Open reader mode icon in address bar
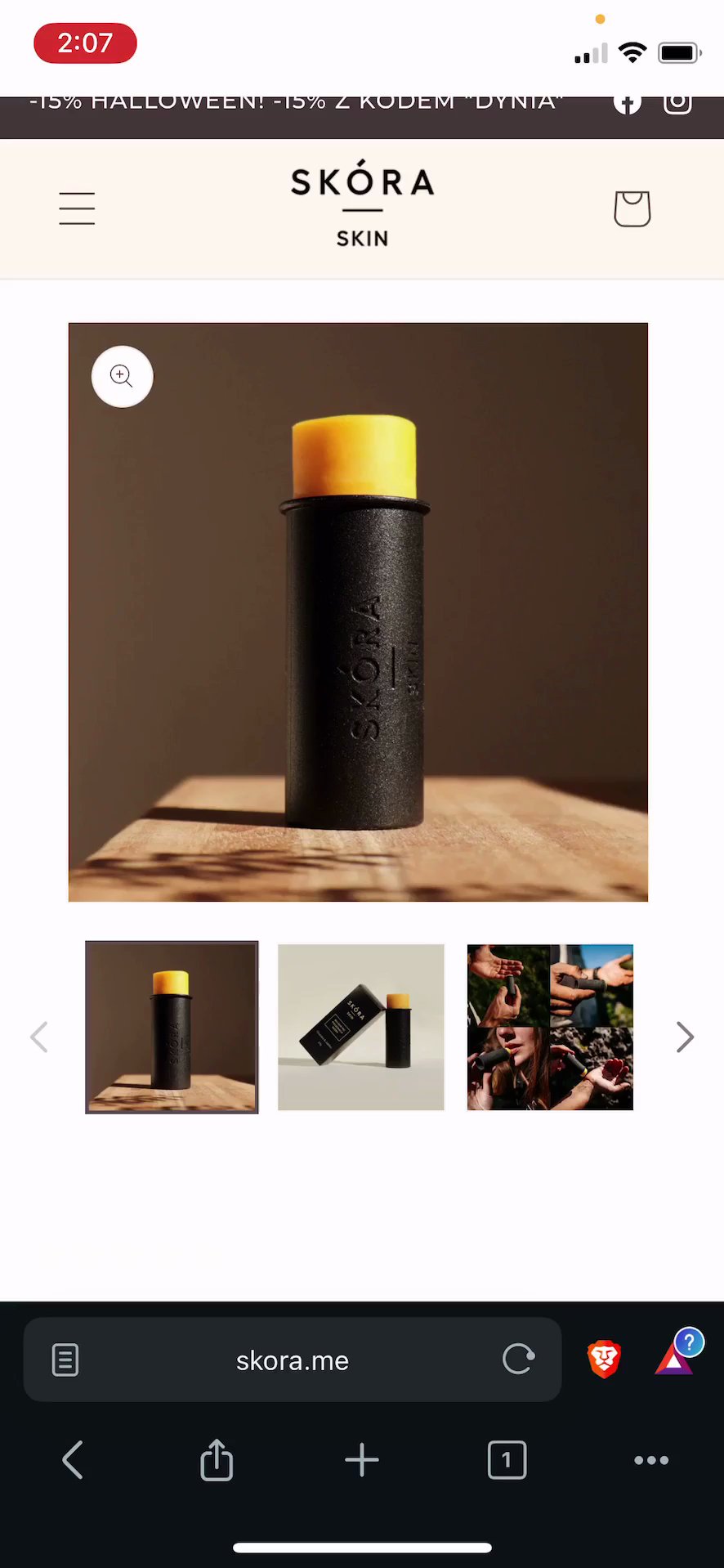Image resolution: width=724 pixels, height=1568 pixels. coord(65,1360)
